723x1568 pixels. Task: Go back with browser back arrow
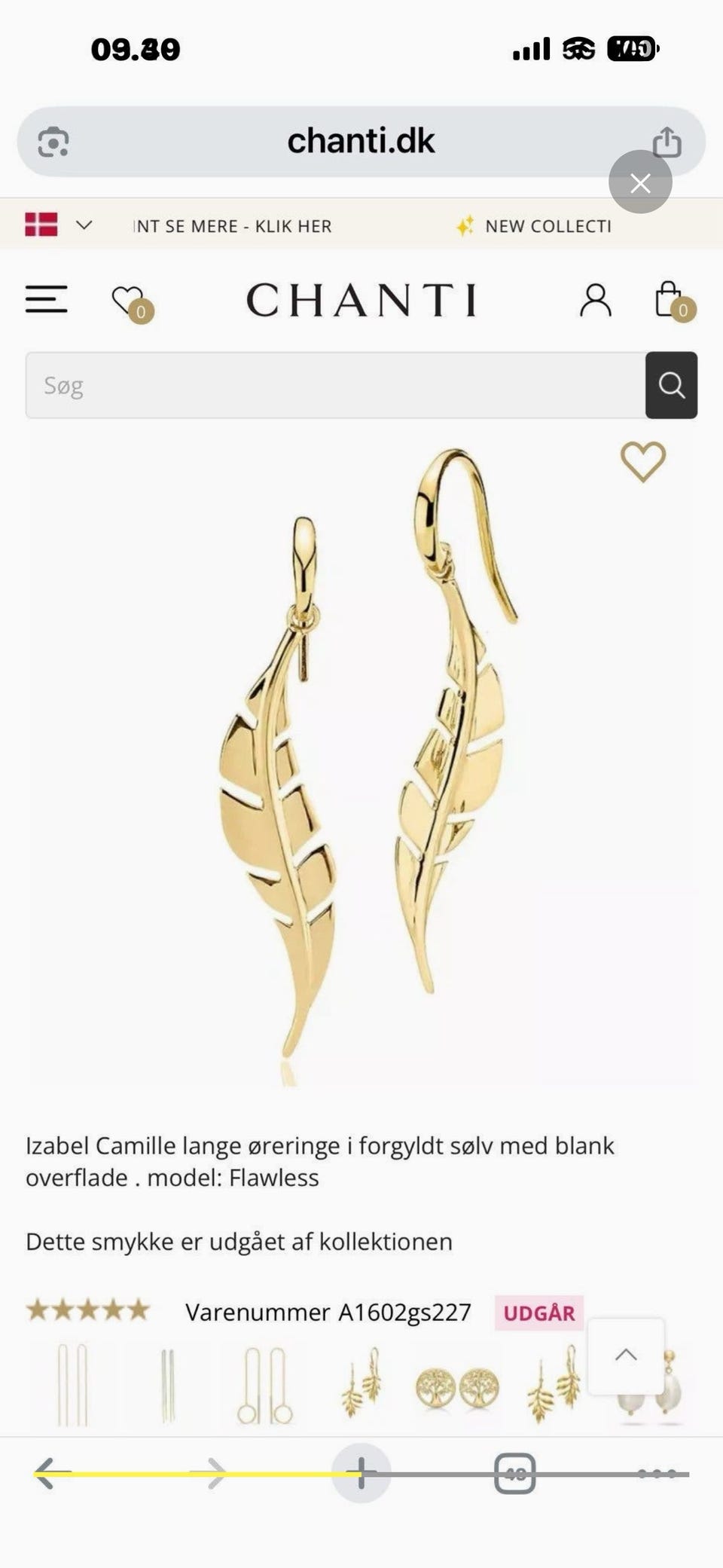coord(47,1473)
